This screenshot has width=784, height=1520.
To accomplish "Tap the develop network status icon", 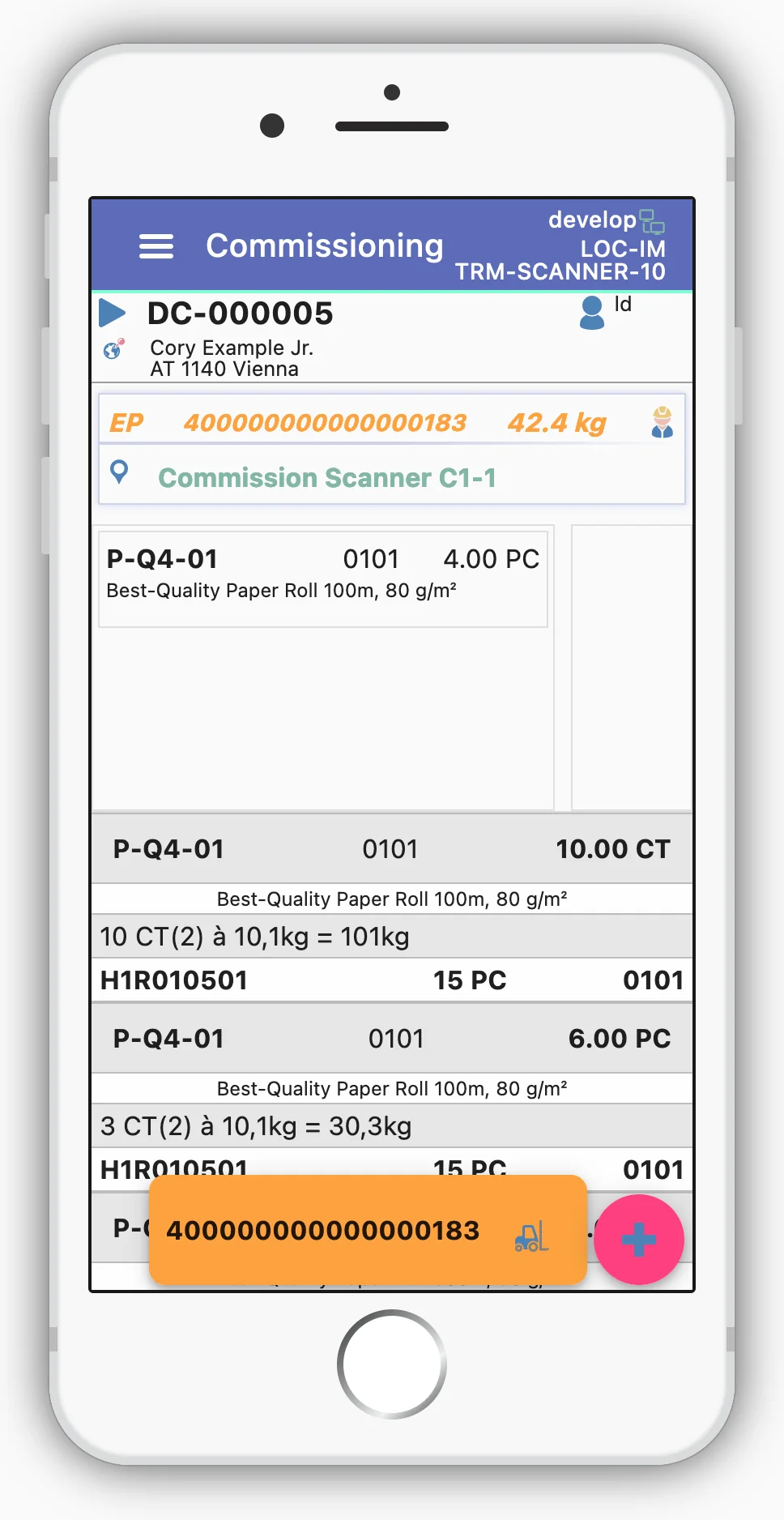I will (x=652, y=221).
